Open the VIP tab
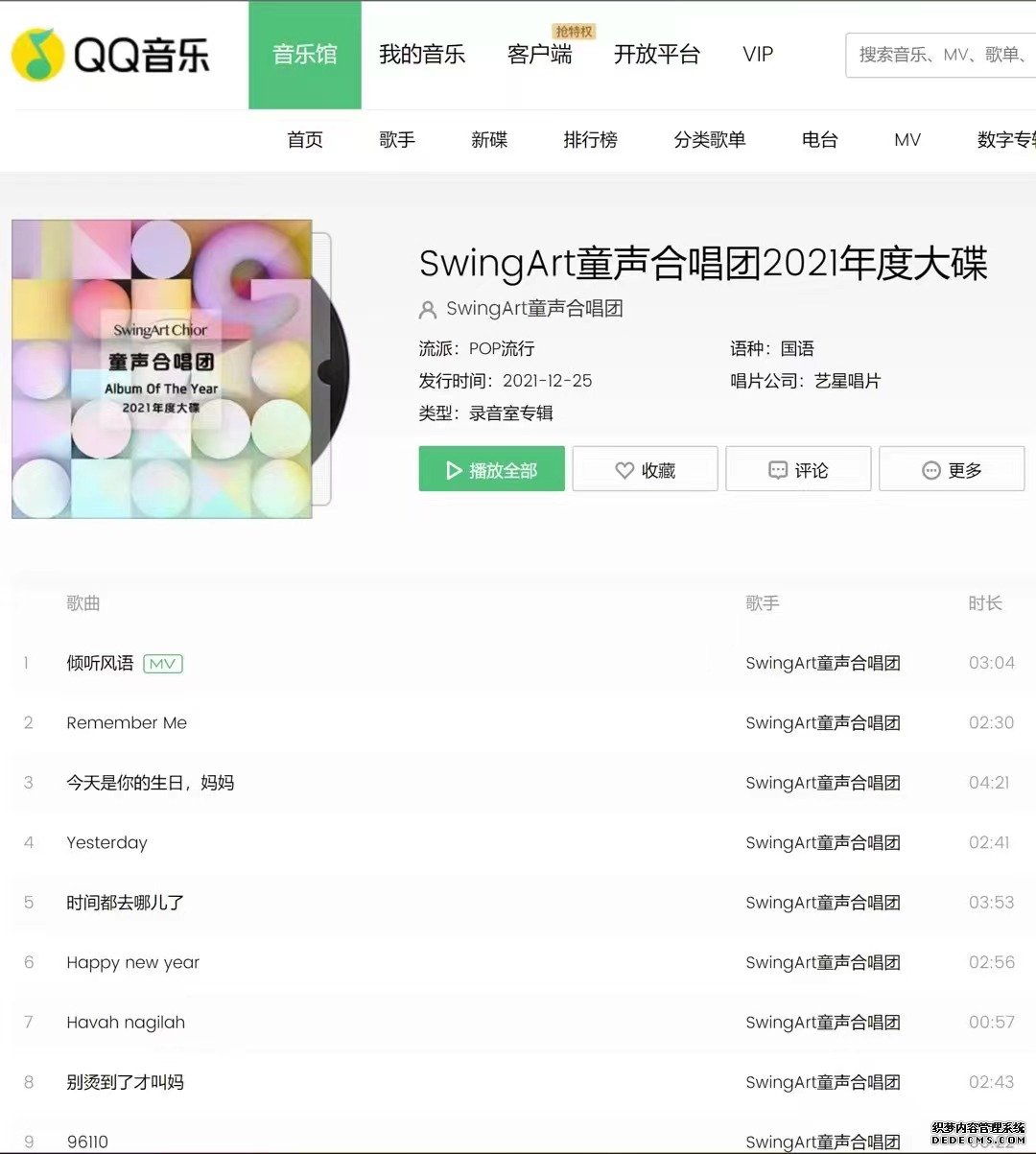The width and height of the screenshot is (1036, 1154). coord(758,55)
